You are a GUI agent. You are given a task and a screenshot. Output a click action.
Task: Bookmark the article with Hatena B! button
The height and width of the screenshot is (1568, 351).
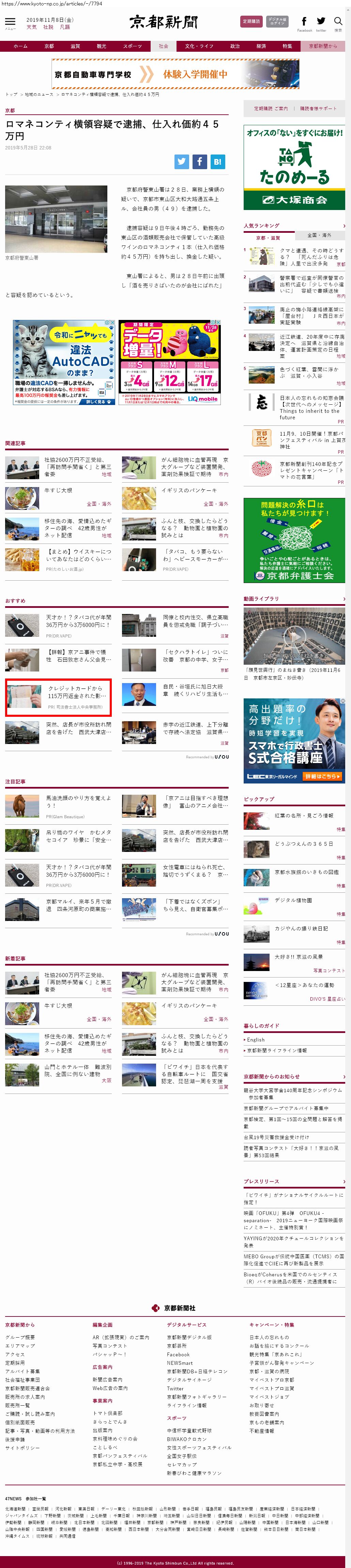click(217, 161)
